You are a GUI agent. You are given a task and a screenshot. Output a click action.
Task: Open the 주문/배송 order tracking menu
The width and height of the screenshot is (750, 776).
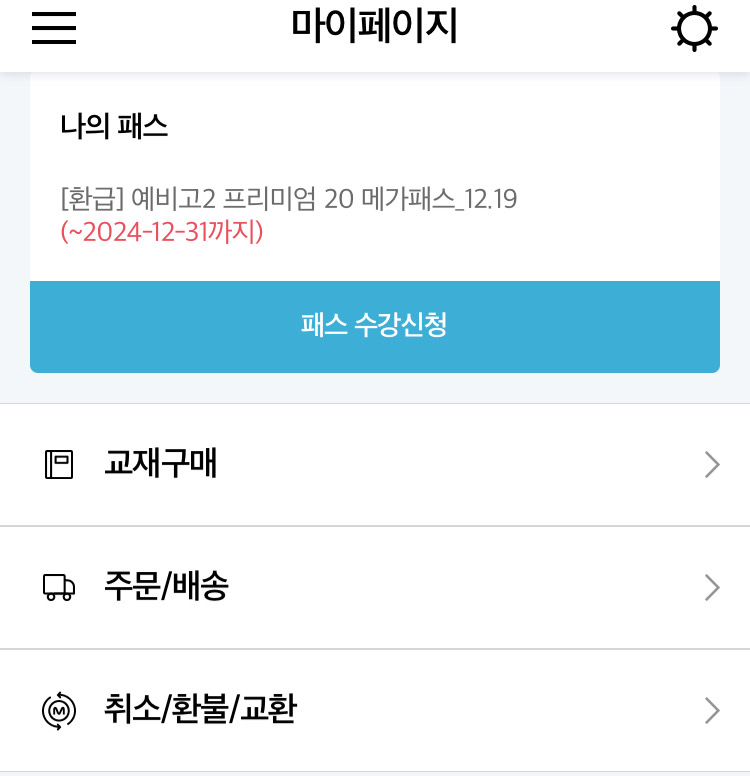(165, 588)
